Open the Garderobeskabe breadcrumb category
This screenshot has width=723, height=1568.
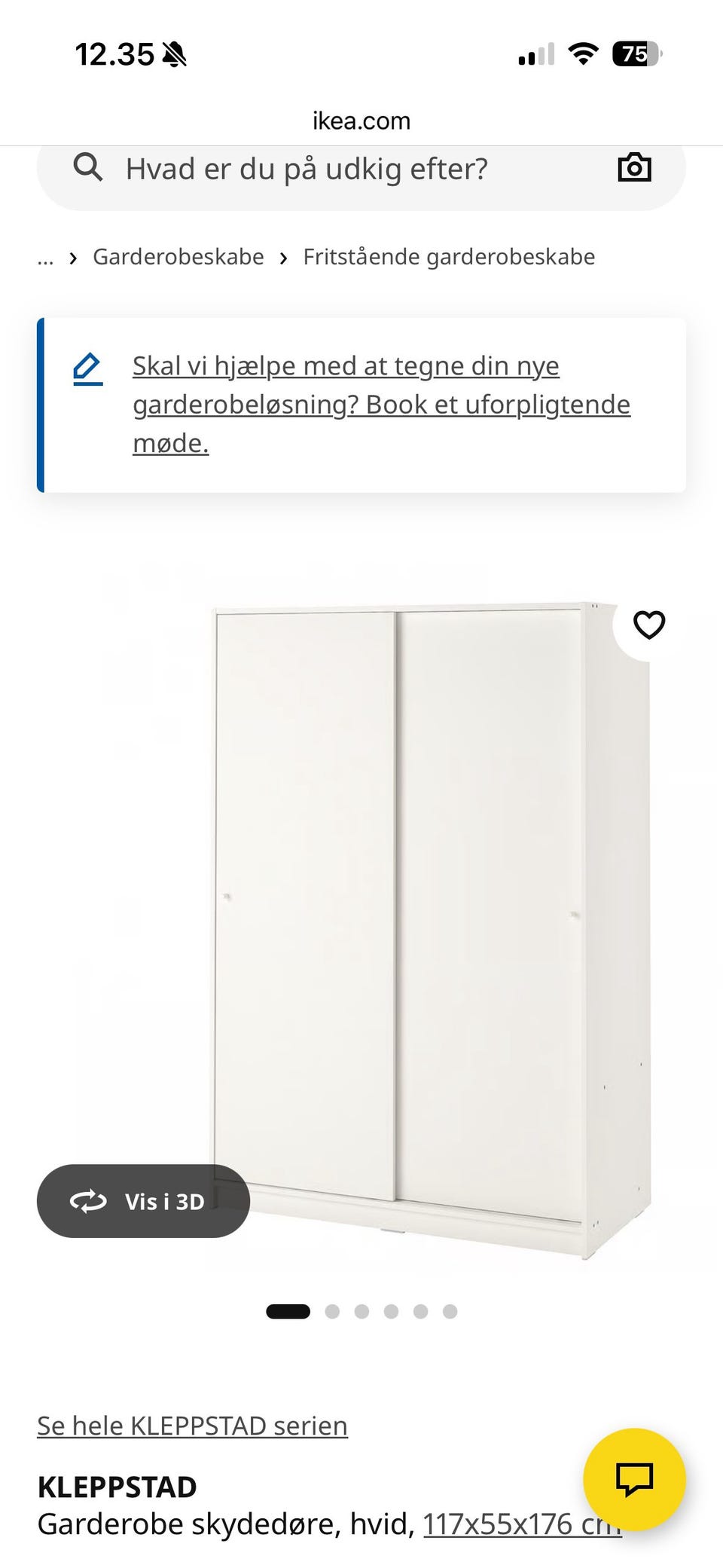178,256
